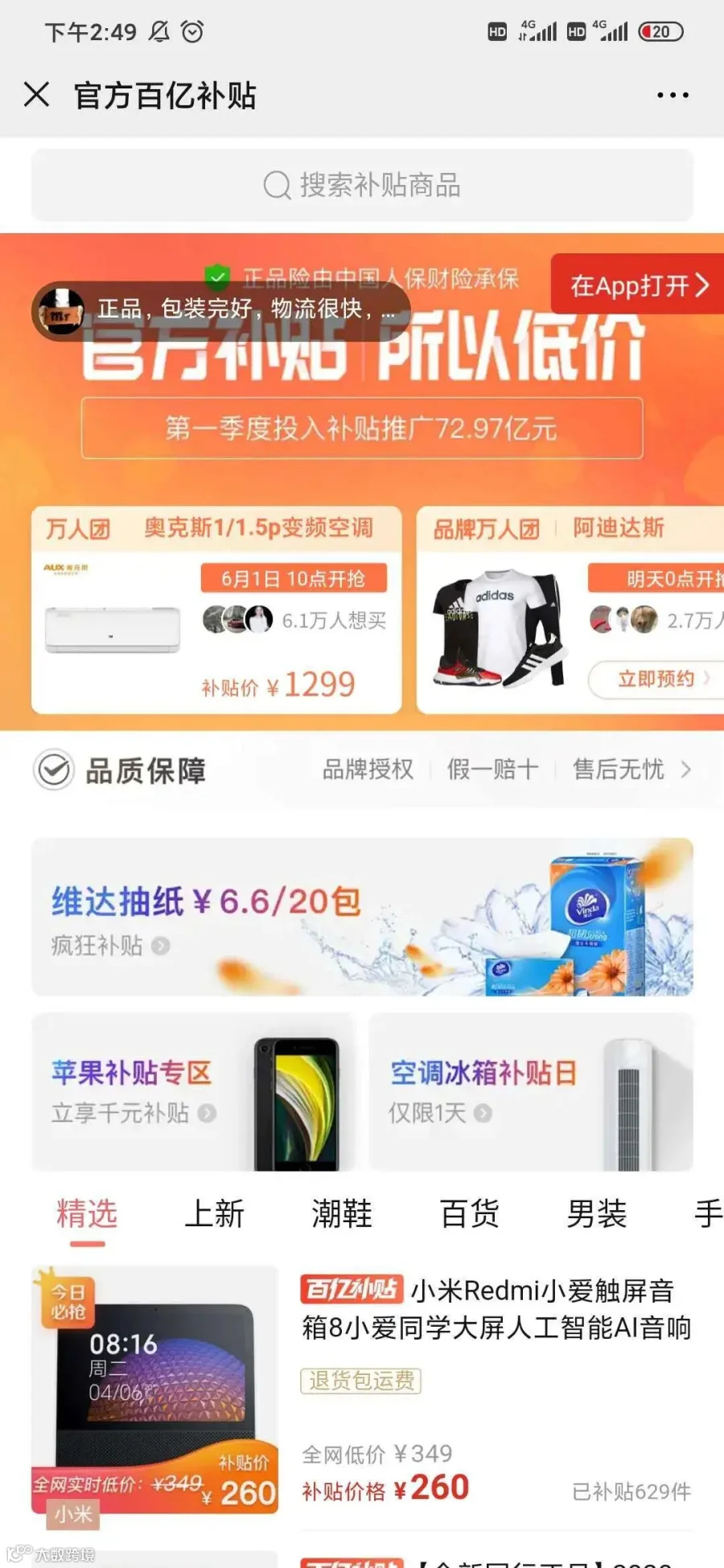Switch to the 潮鞋 tab
This screenshot has height=1568, width=724.
pyautogui.click(x=342, y=1214)
